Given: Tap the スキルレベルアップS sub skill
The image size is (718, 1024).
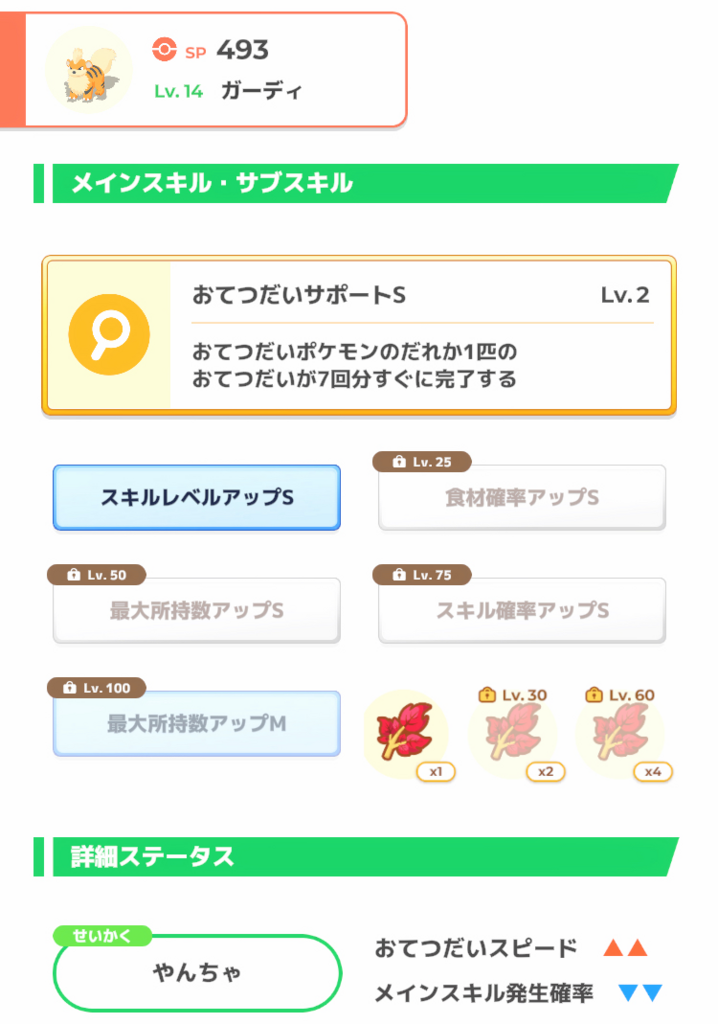Looking at the screenshot, I should tap(197, 497).
